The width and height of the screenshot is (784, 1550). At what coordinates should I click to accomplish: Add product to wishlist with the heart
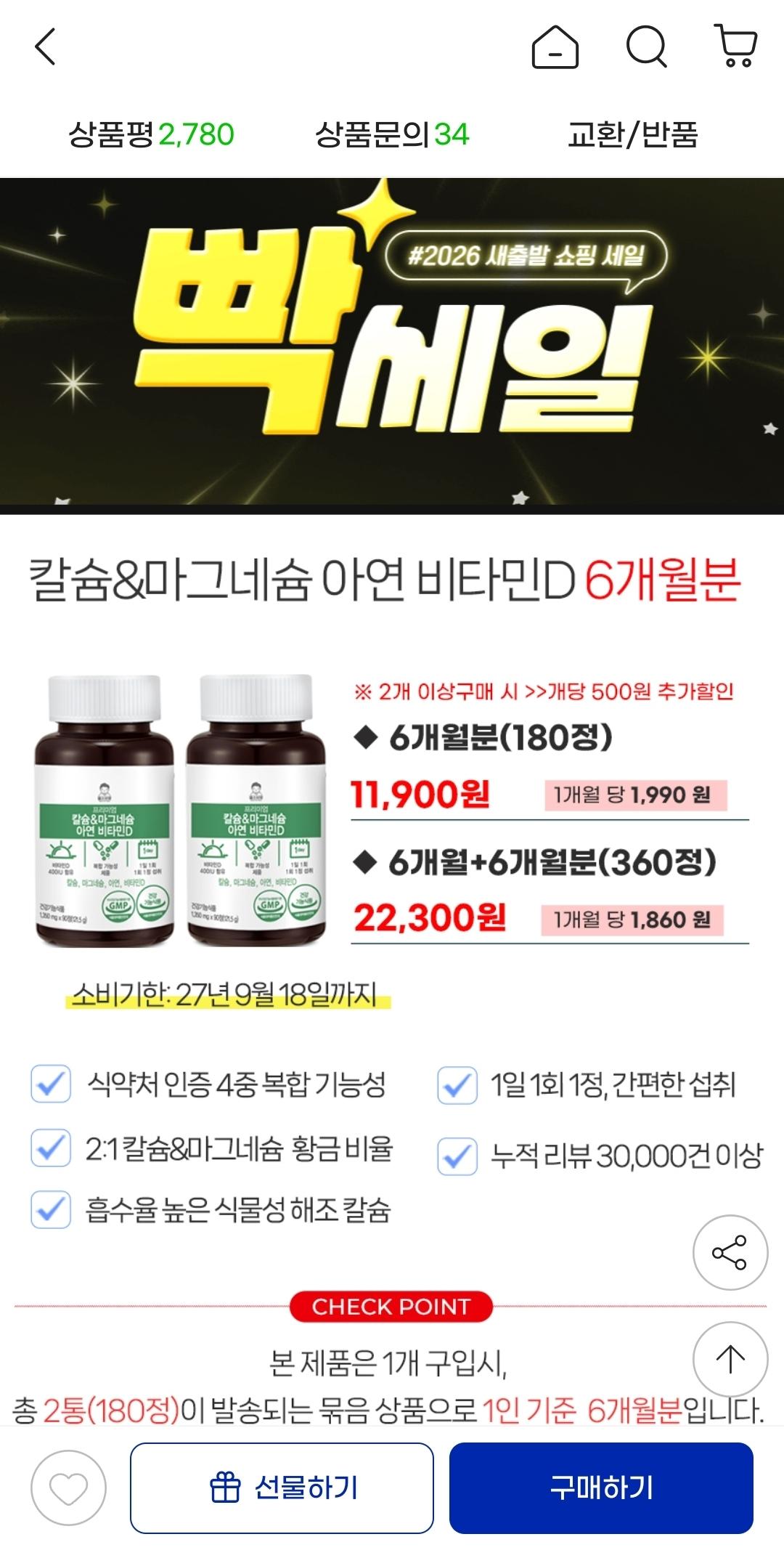coord(68,1488)
